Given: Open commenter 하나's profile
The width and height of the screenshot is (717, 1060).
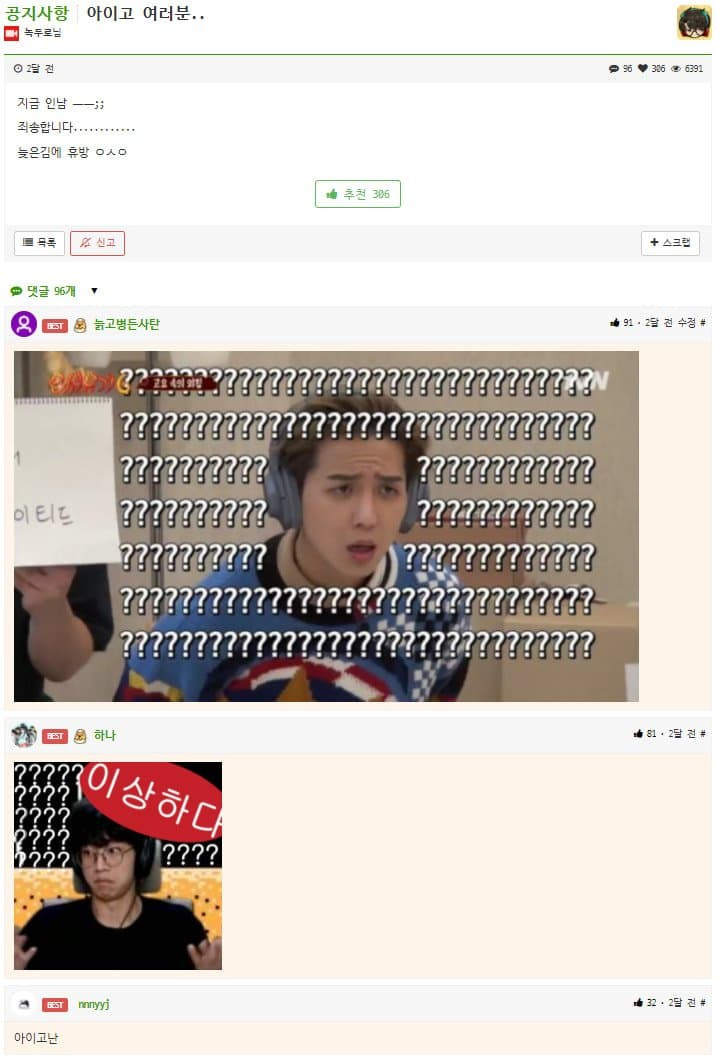Looking at the screenshot, I should coord(105,735).
